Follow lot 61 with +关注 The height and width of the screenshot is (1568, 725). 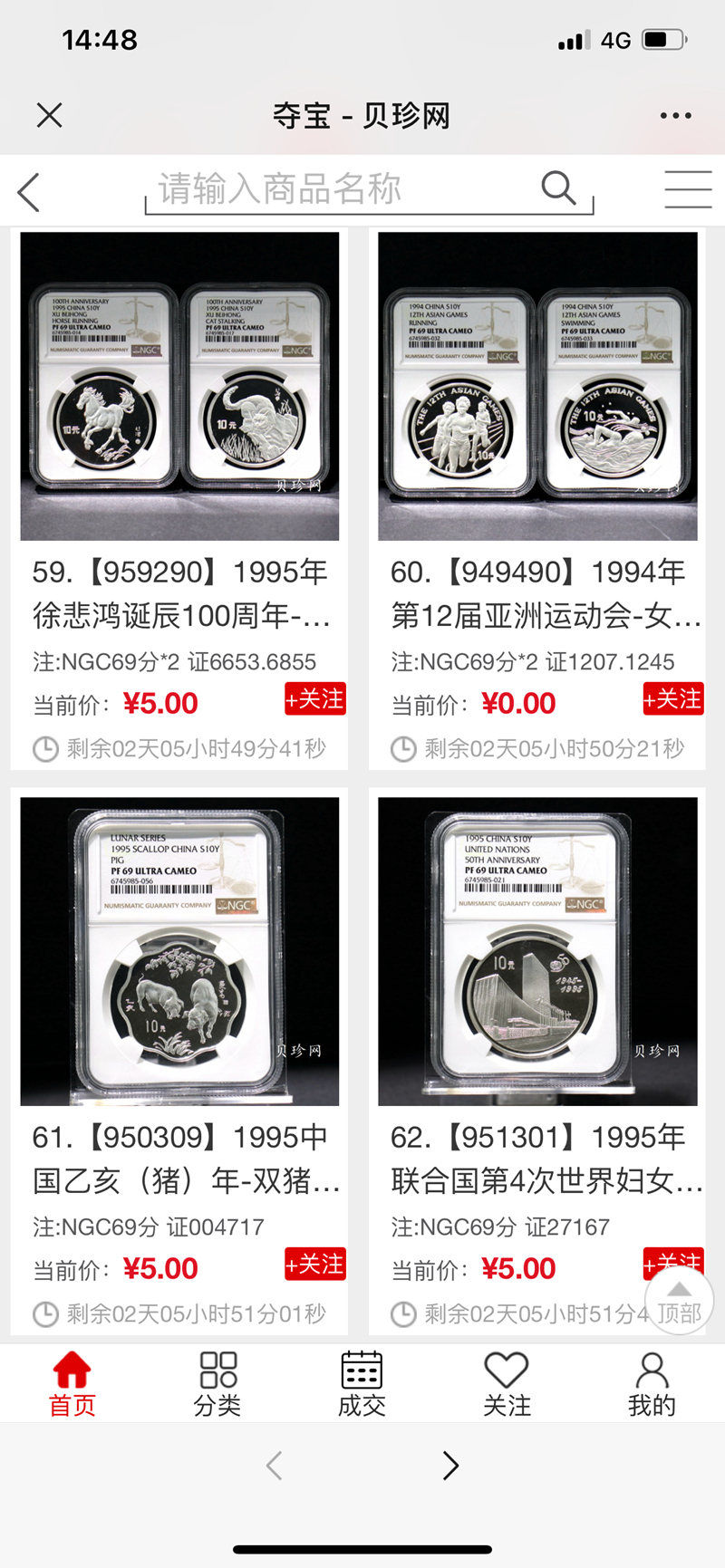click(314, 1265)
